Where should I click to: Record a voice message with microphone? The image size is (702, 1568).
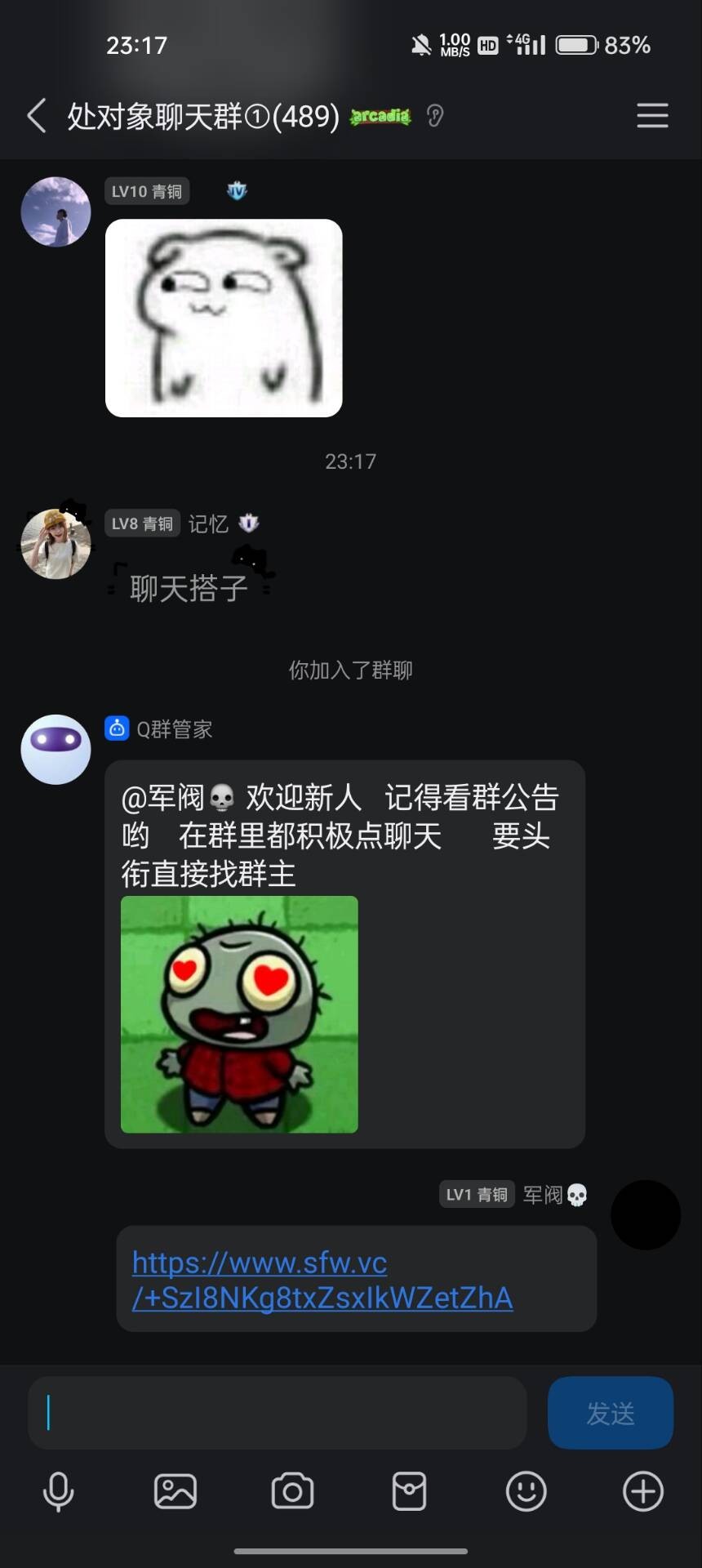[58, 1492]
